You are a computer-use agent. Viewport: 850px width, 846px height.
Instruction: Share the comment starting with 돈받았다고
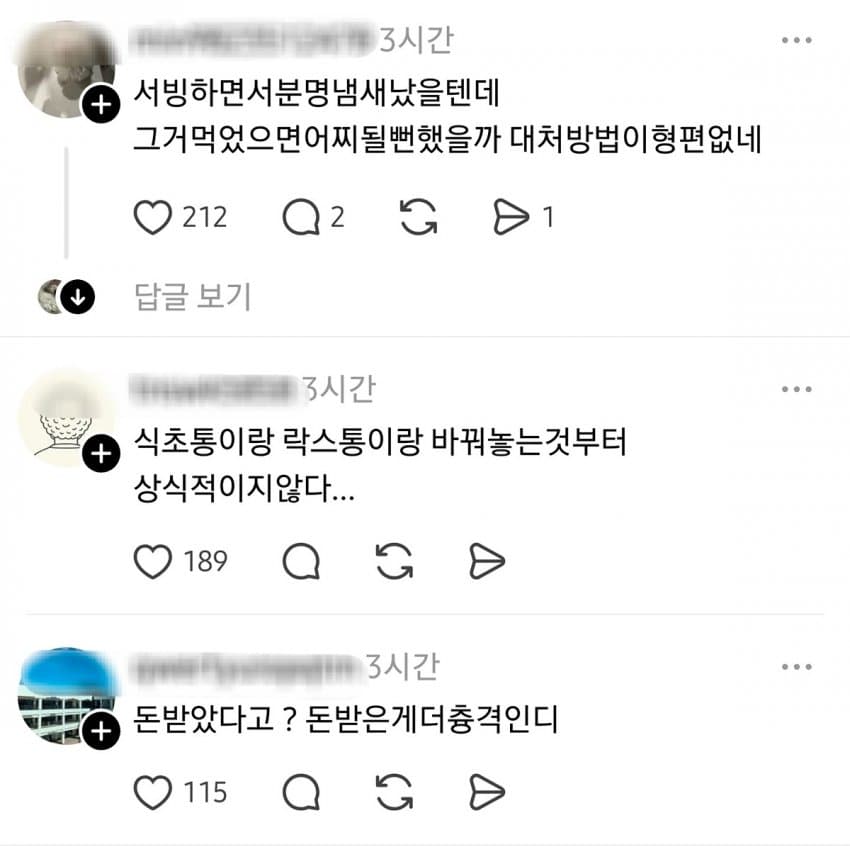[x=487, y=793]
